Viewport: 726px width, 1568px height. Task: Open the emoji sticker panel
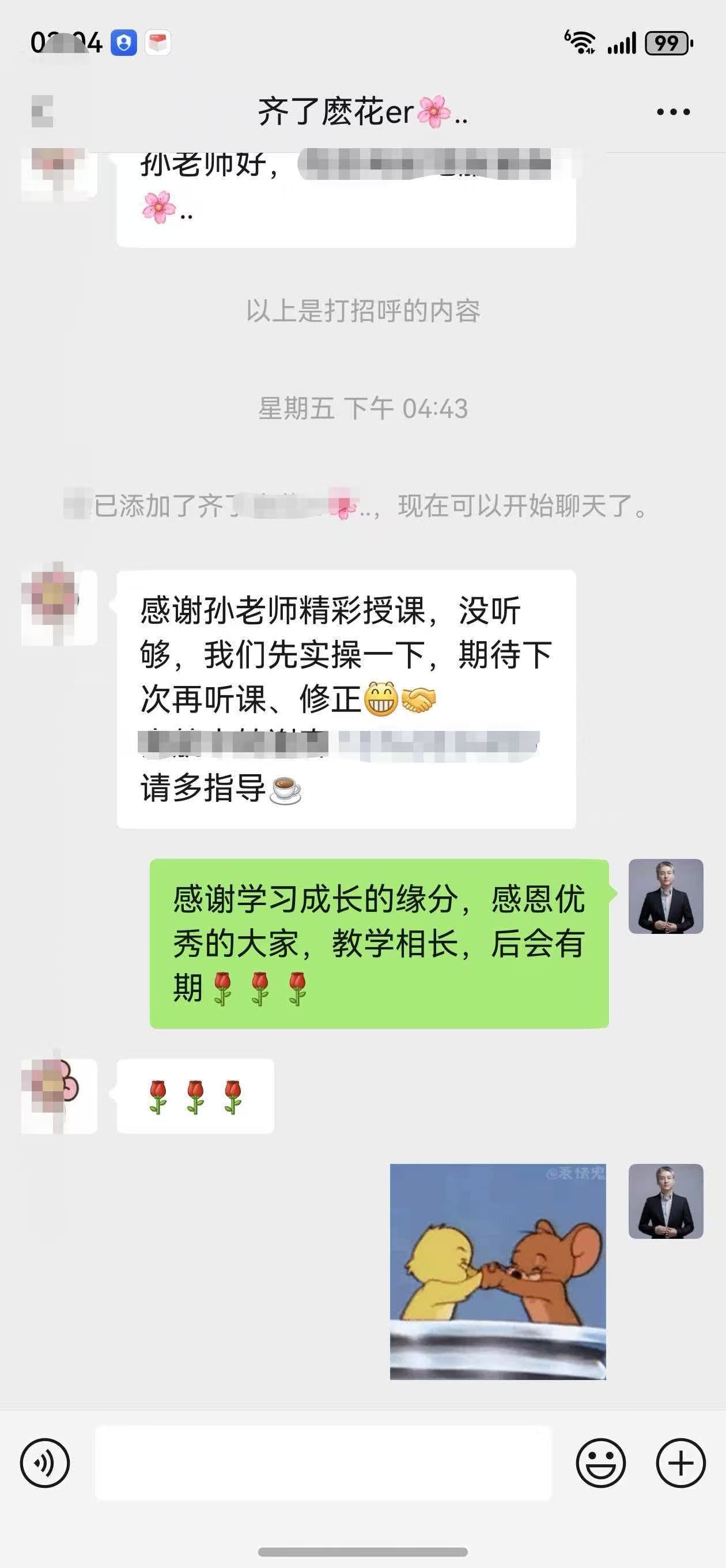600,1463
